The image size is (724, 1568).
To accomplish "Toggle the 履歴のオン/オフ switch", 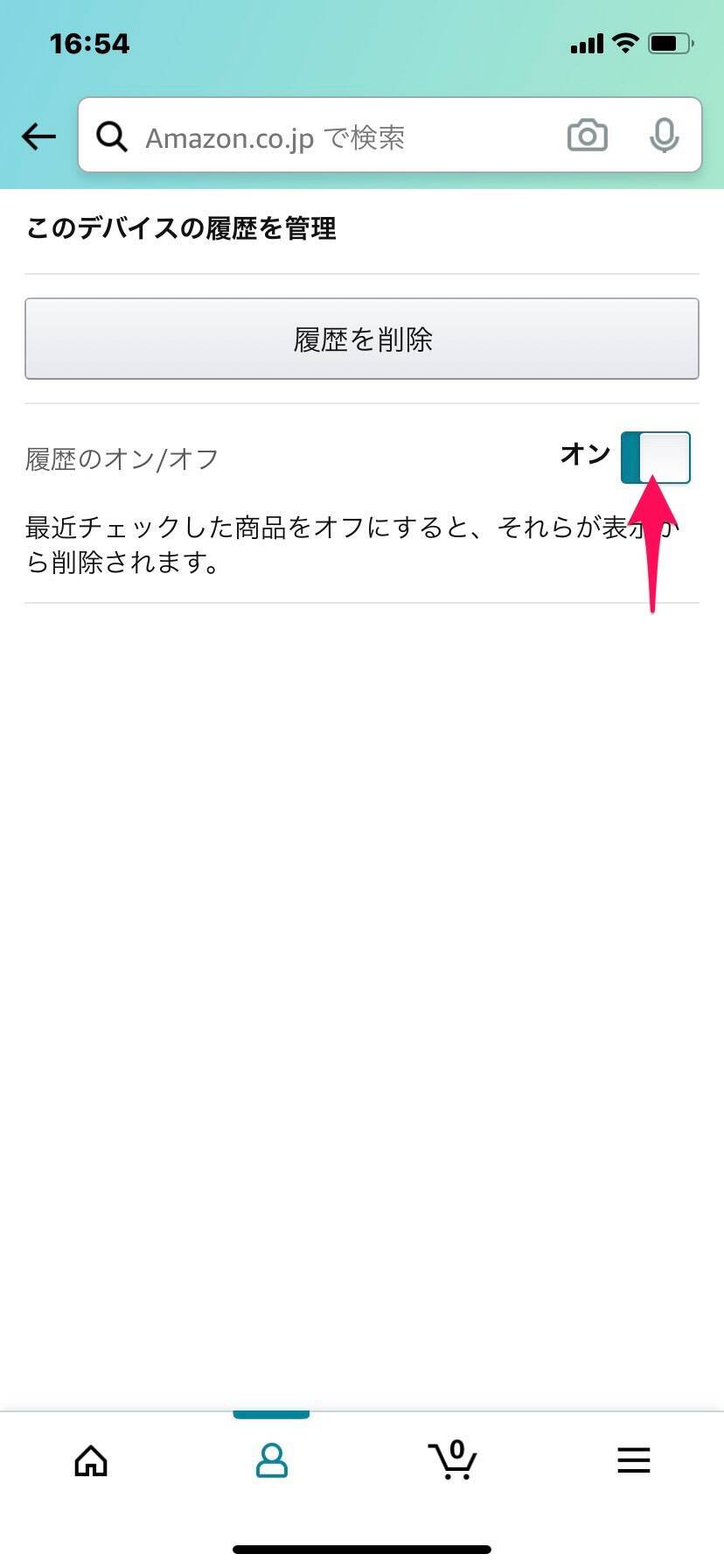I will tap(656, 458).
